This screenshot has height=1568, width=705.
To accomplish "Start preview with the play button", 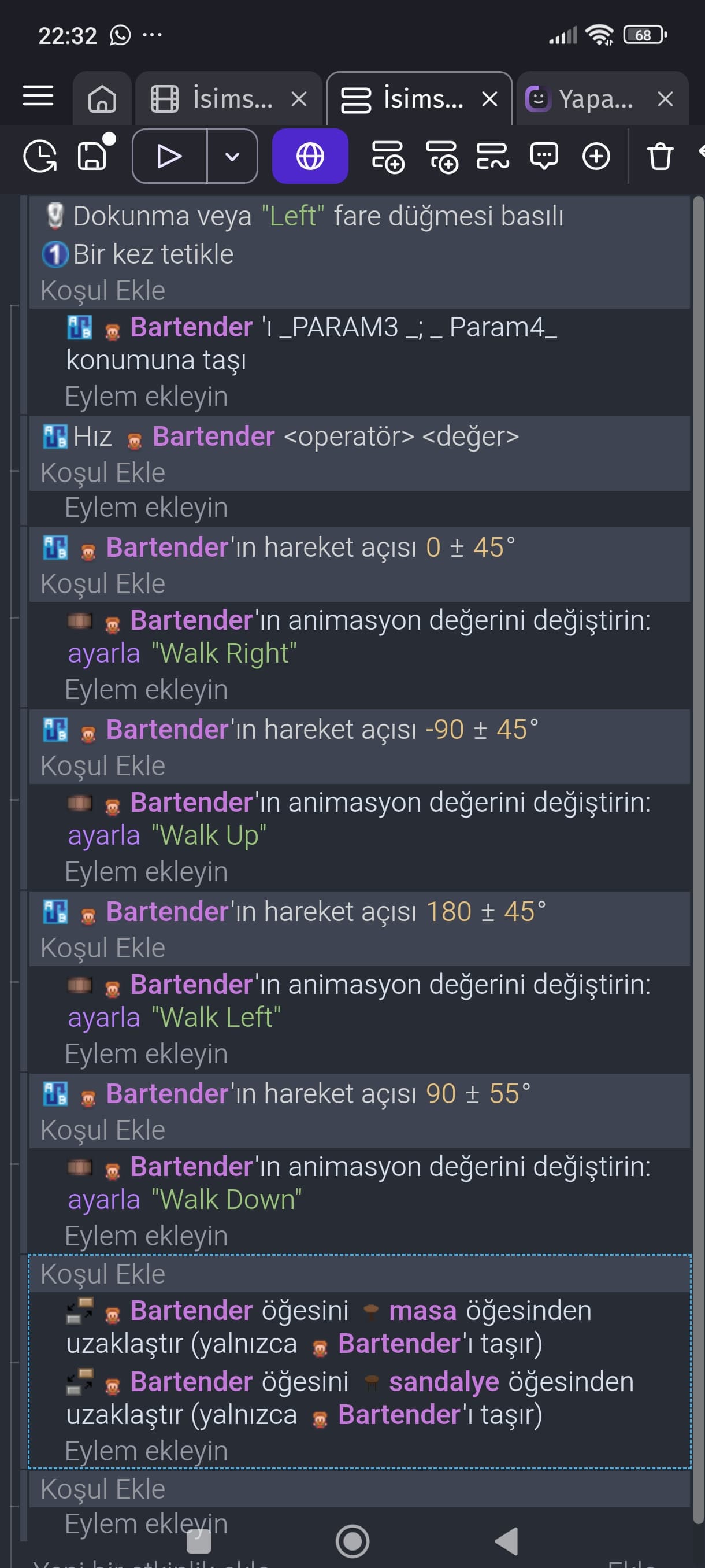I will coord(170,157).
